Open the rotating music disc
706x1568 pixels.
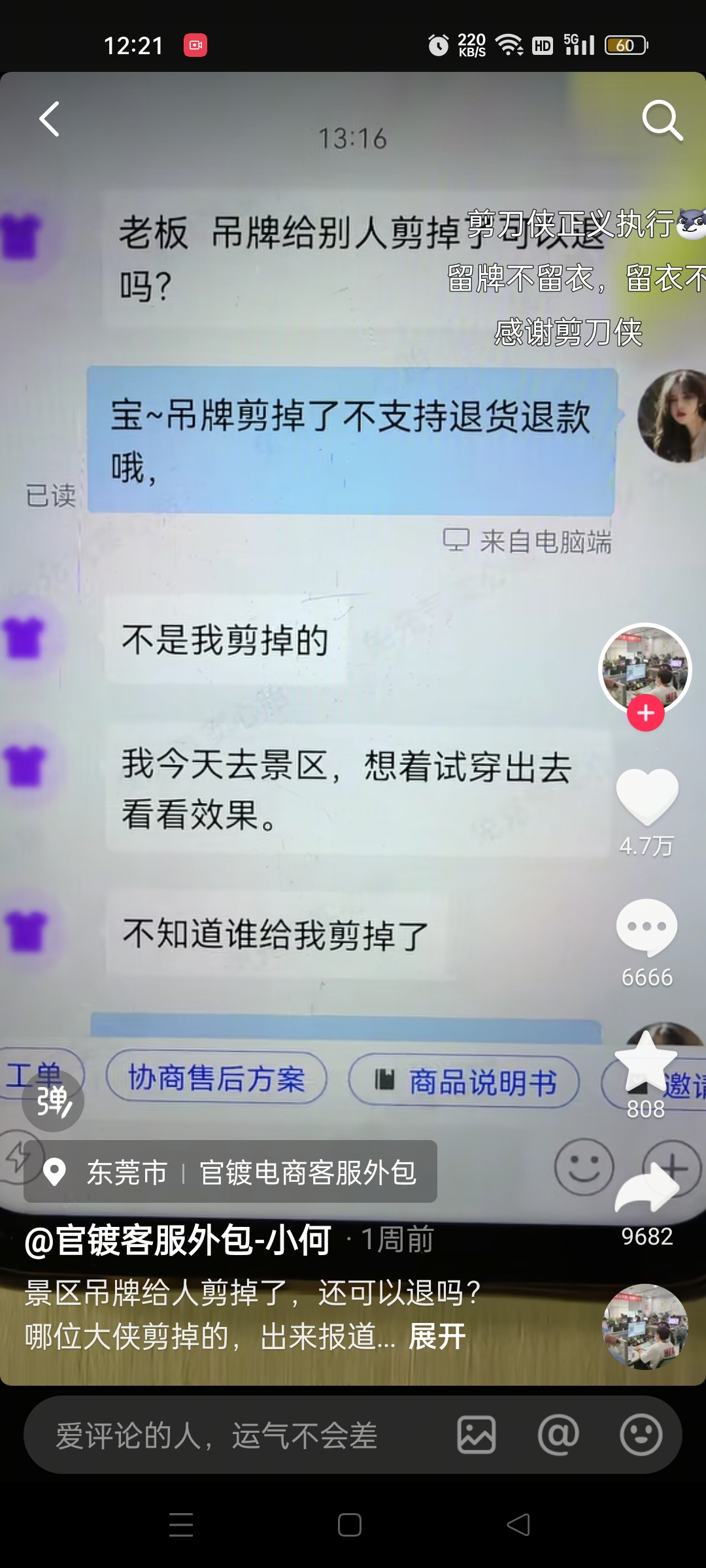tap(645, 1326)
